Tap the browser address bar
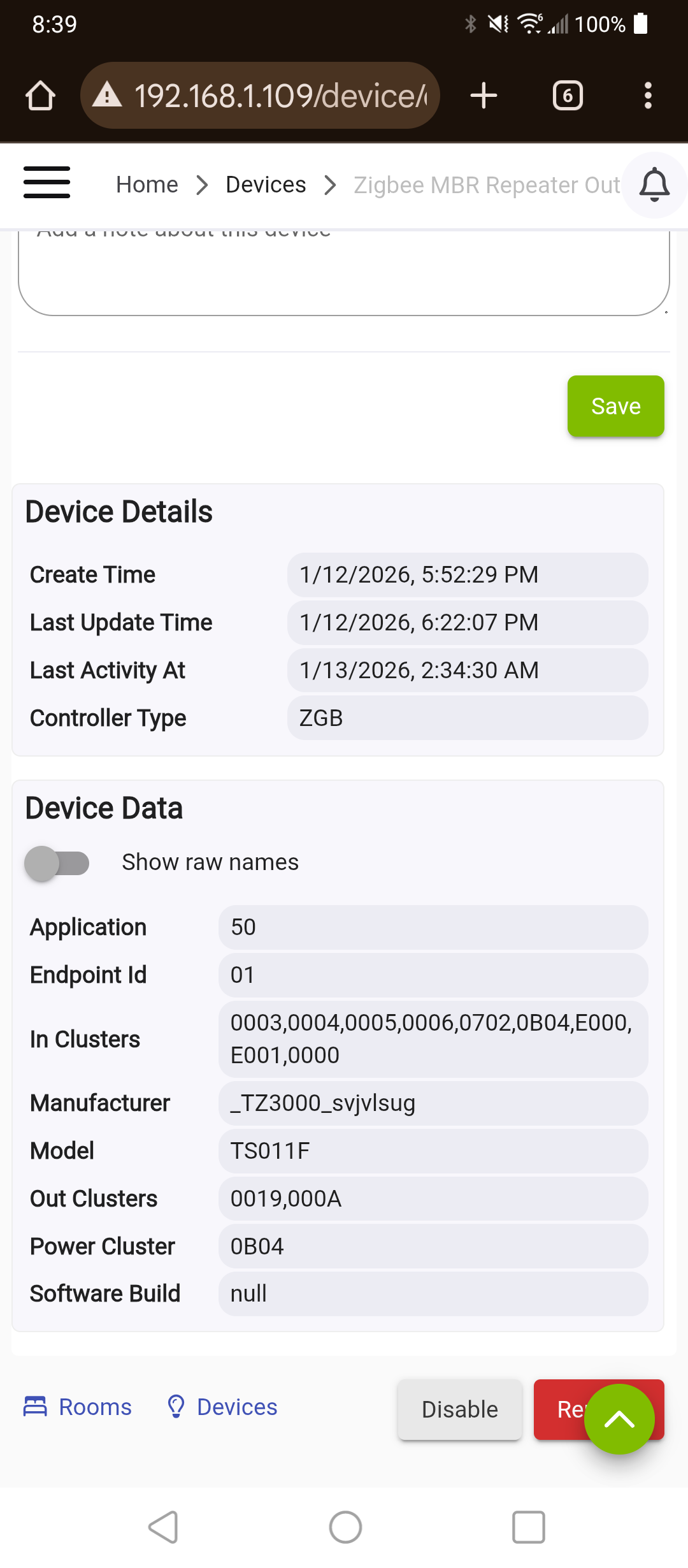Image resolution: width=688 pixels, height=1568 pixels. (261, 96)
